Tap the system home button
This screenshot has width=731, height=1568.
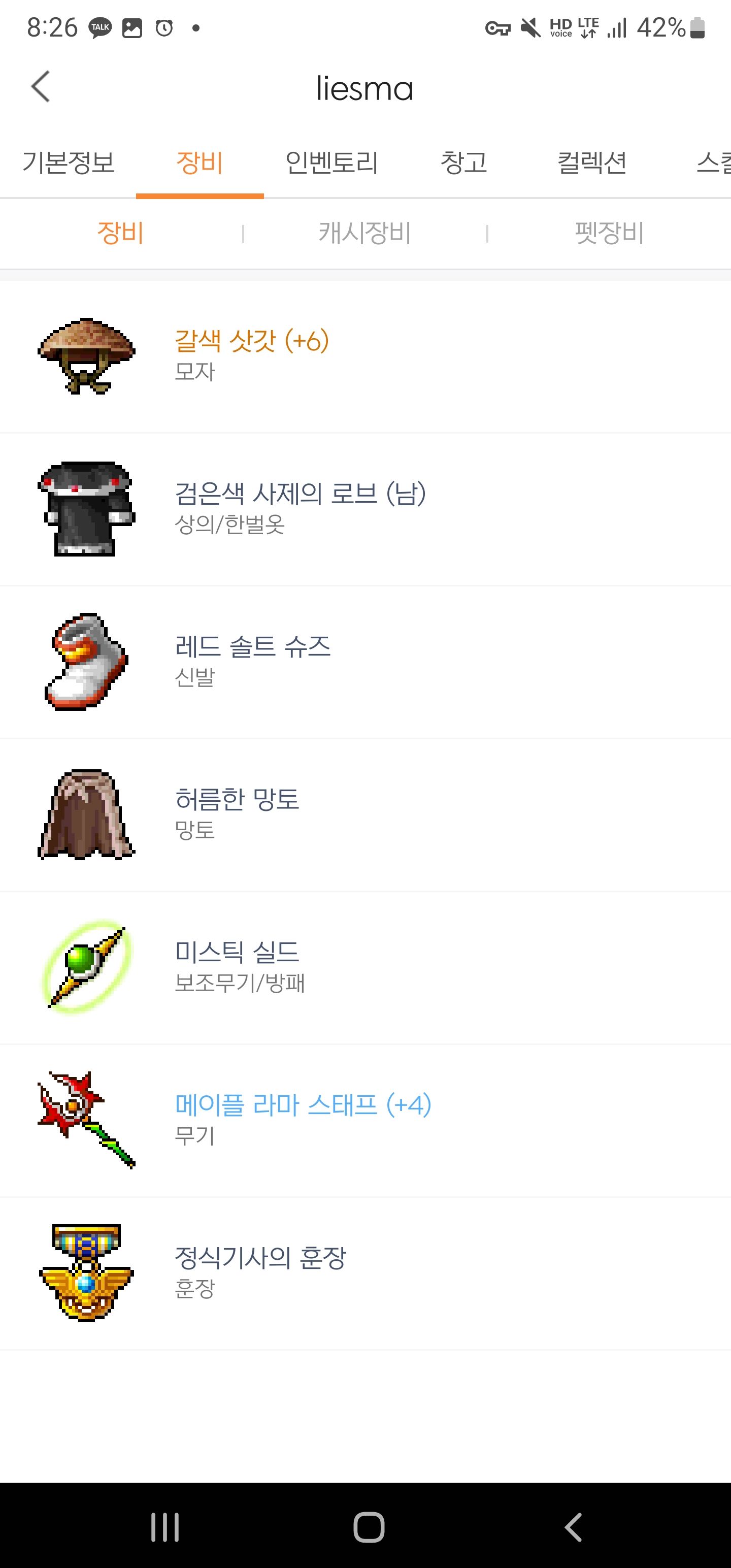(369, 1526)
